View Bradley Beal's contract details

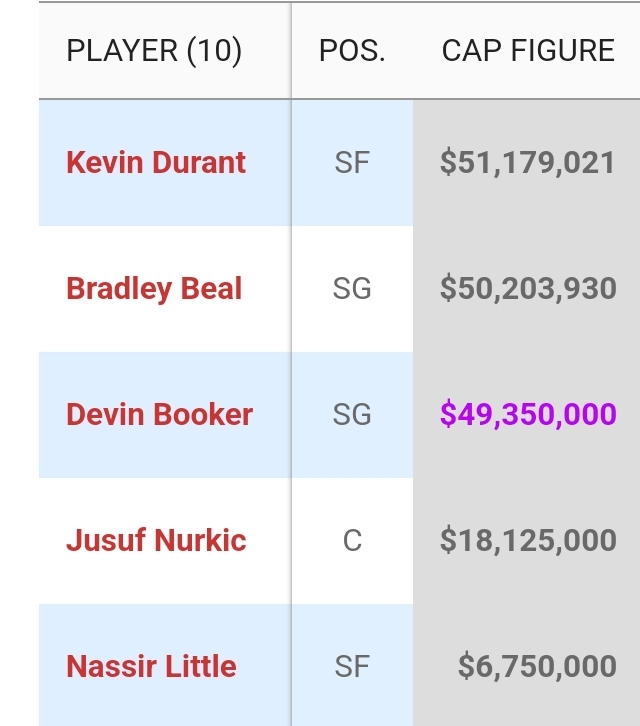coord(154,289)
